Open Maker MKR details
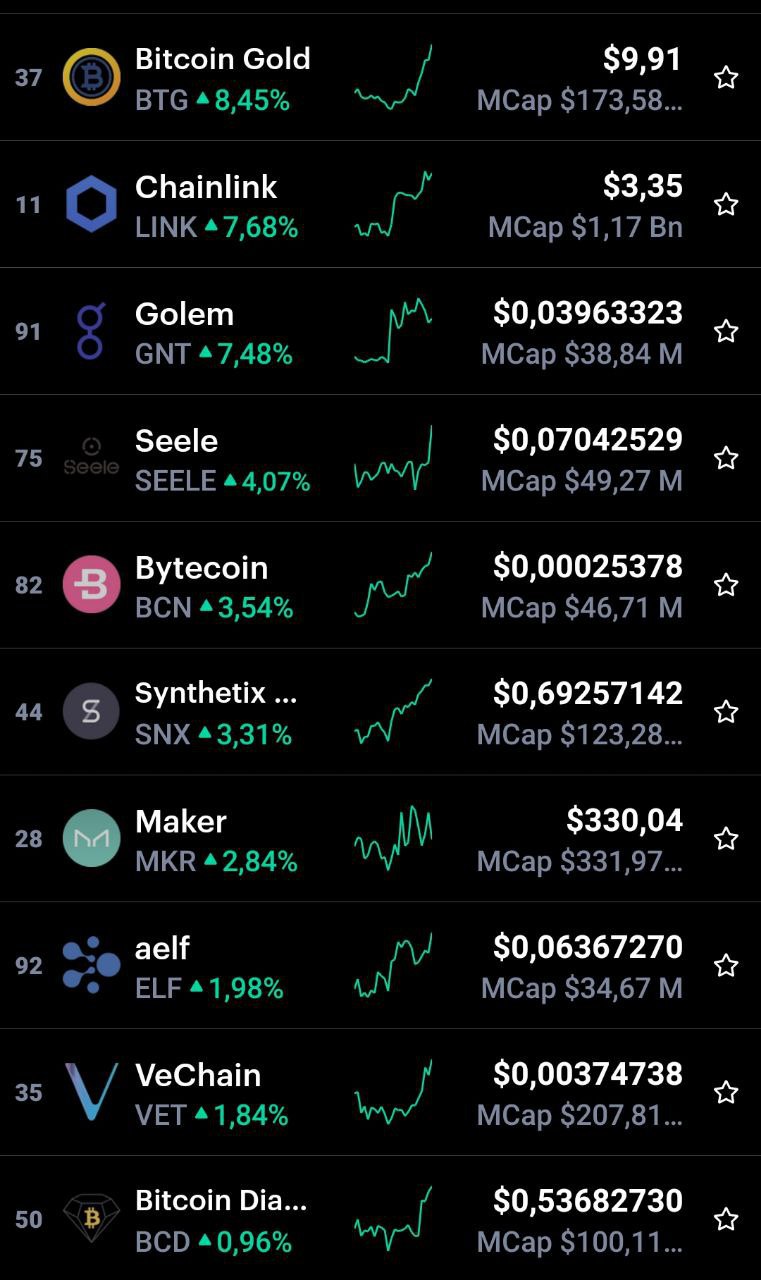This screenshot has height=1280, width=761. tap(380, 839)
